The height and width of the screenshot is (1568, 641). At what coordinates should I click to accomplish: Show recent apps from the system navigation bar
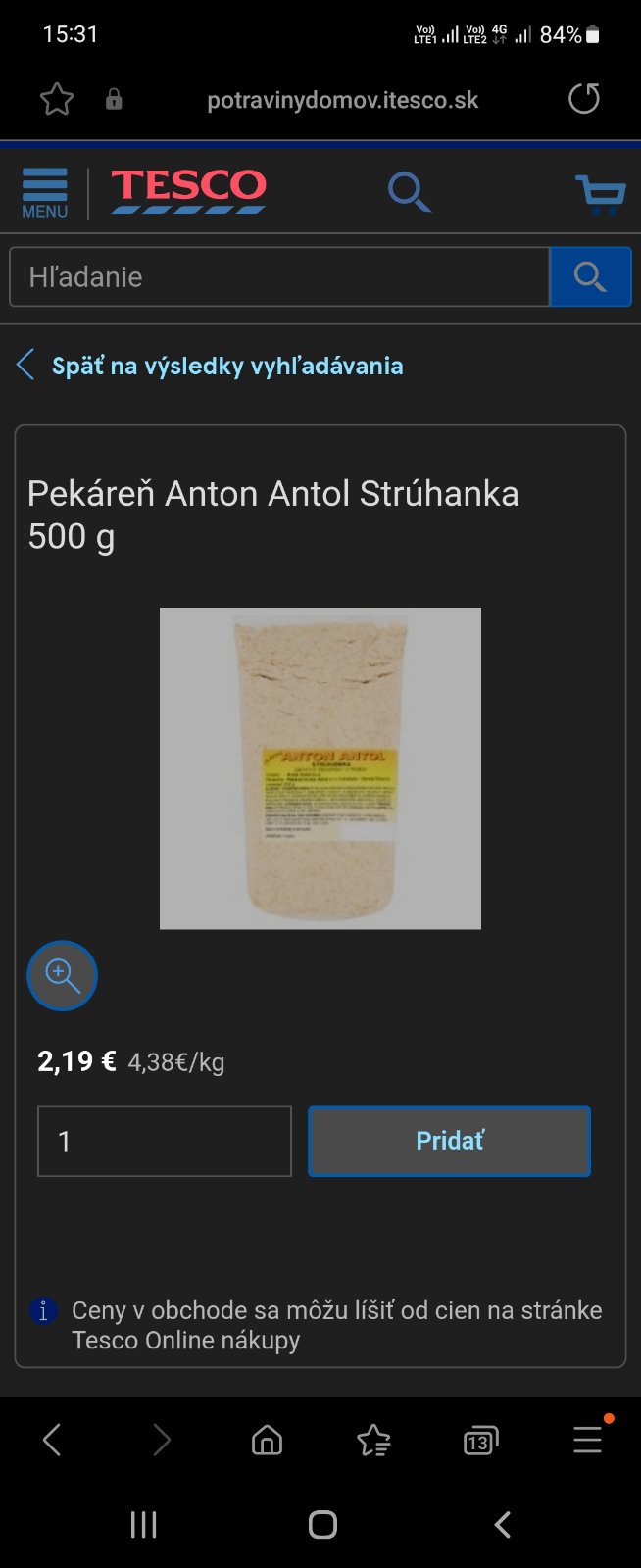pos(143,1525)
